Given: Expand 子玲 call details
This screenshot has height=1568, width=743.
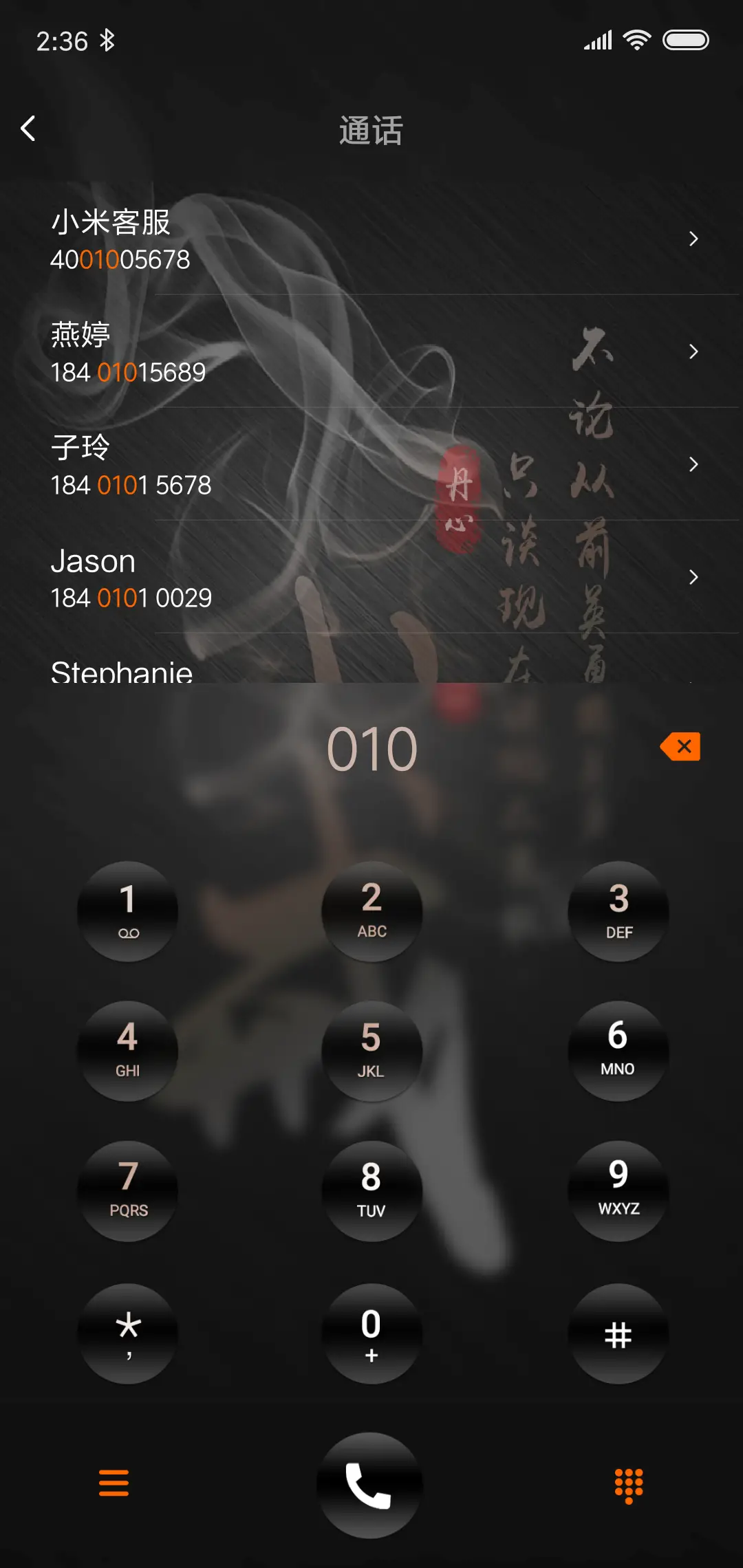Looking at the screenshot, I should pyautogui.click(x=693, y=464).
